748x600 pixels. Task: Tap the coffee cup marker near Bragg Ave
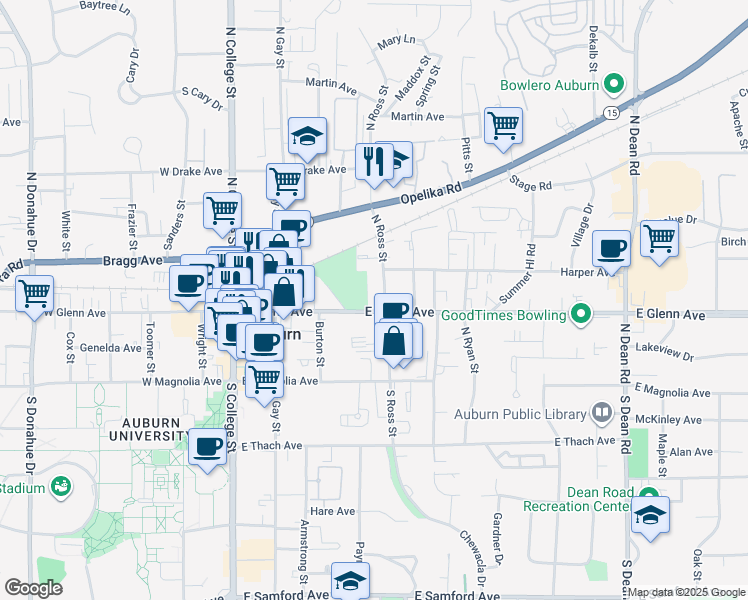pos(188,284)
